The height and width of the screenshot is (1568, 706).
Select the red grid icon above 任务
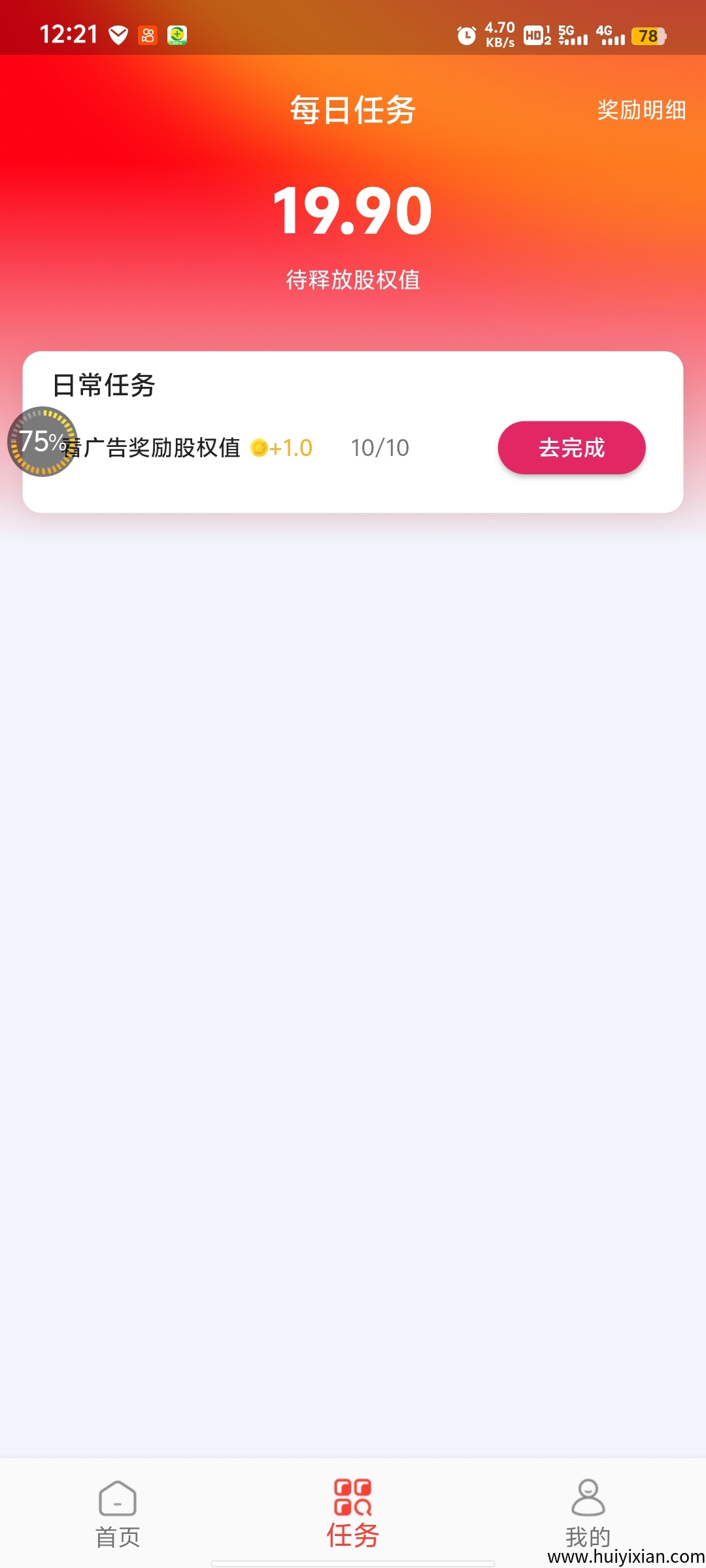coord(353,1496)
